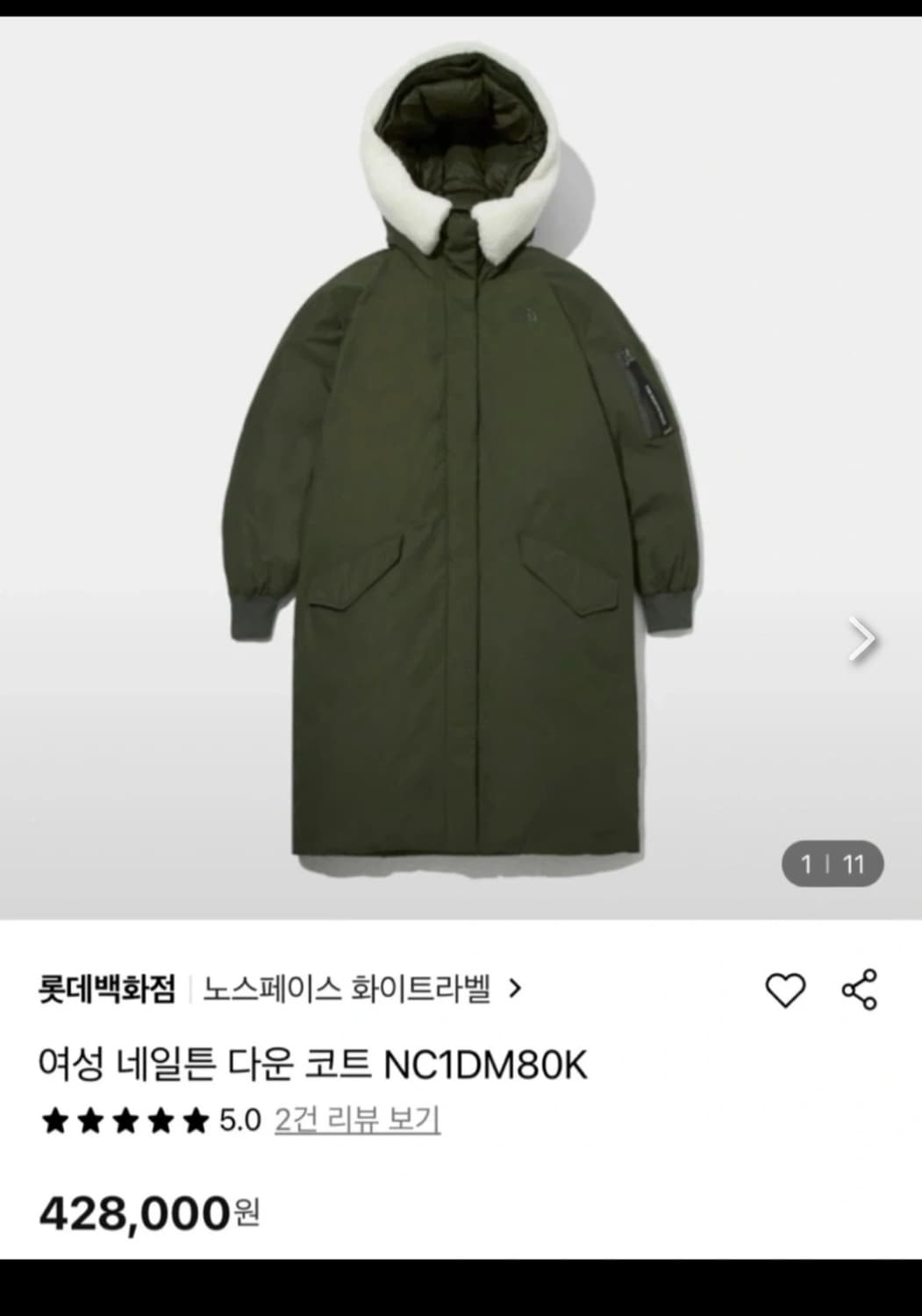Select the 노스페이스 화이트라벨 breadcrumb item
The width and height of the screenshot is (922, 1316).
point(349,988)
